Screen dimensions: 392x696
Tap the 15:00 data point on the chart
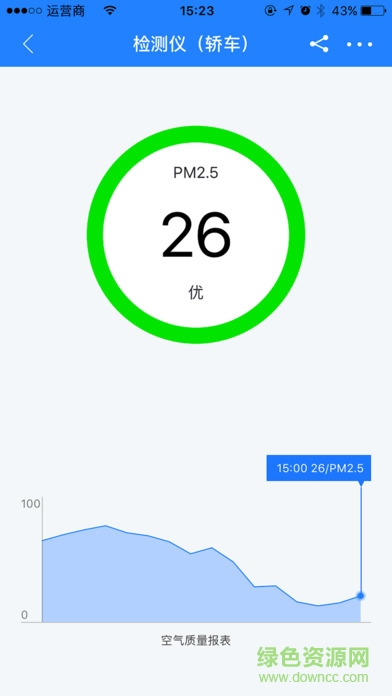click(360, 596)
